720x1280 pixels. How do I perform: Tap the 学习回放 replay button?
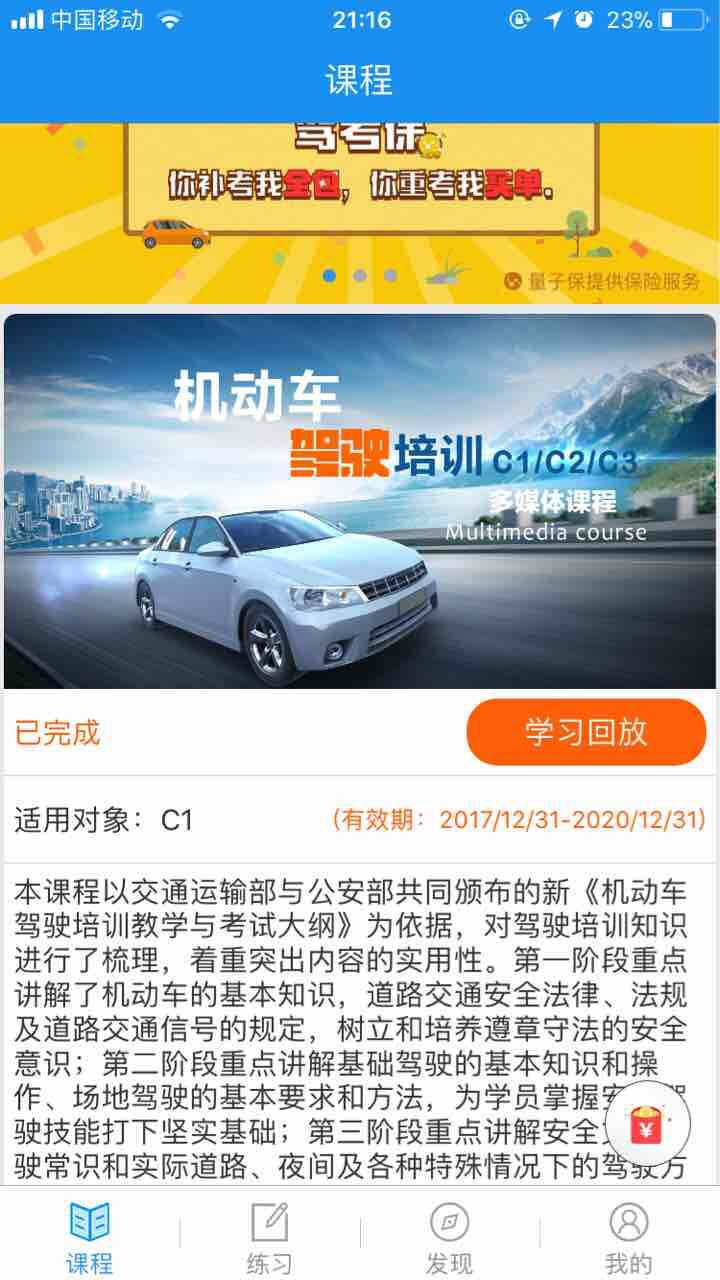(587, 732)
